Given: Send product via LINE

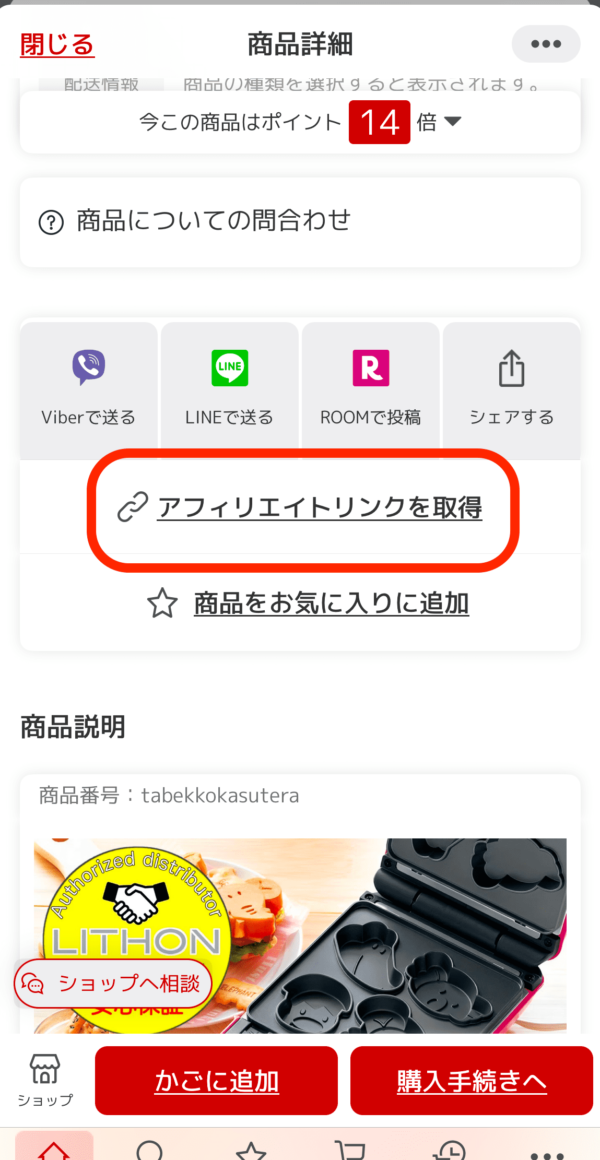Looking at the screenshot, I should point(229,388).
